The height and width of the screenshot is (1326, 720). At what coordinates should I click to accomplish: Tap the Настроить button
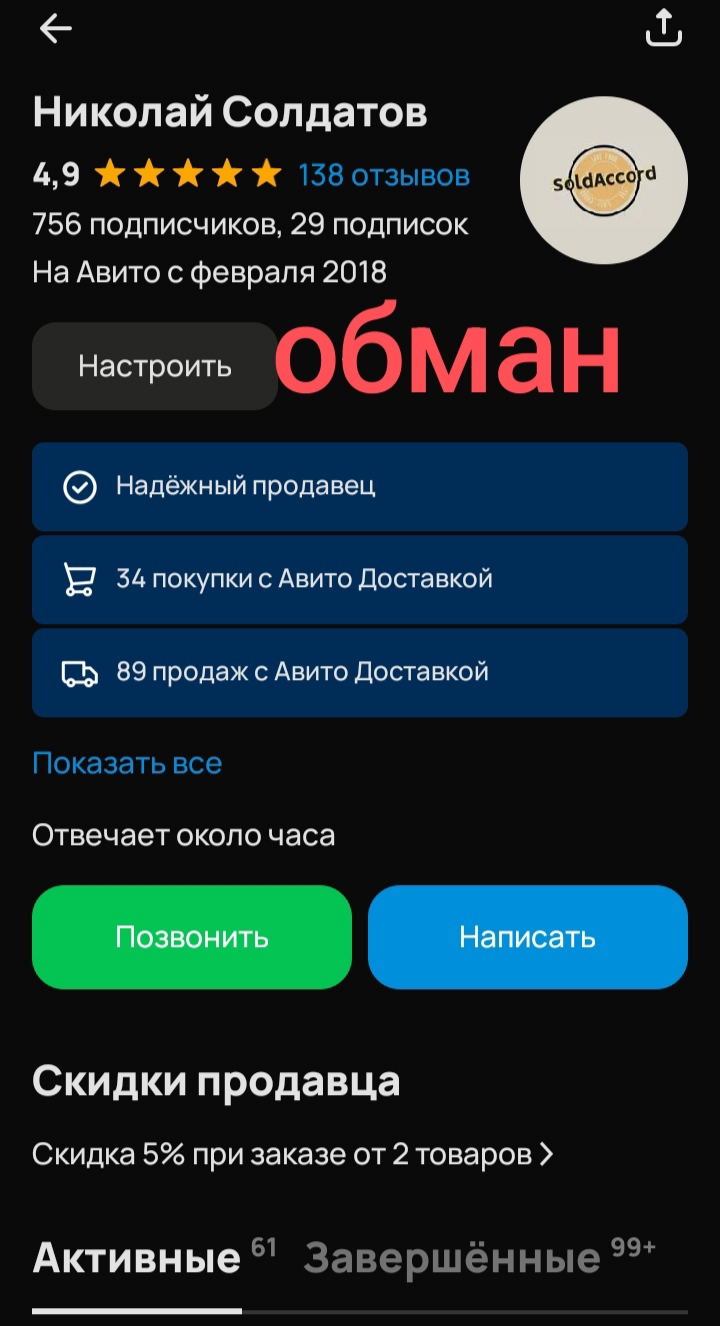[x=155, y=366]
